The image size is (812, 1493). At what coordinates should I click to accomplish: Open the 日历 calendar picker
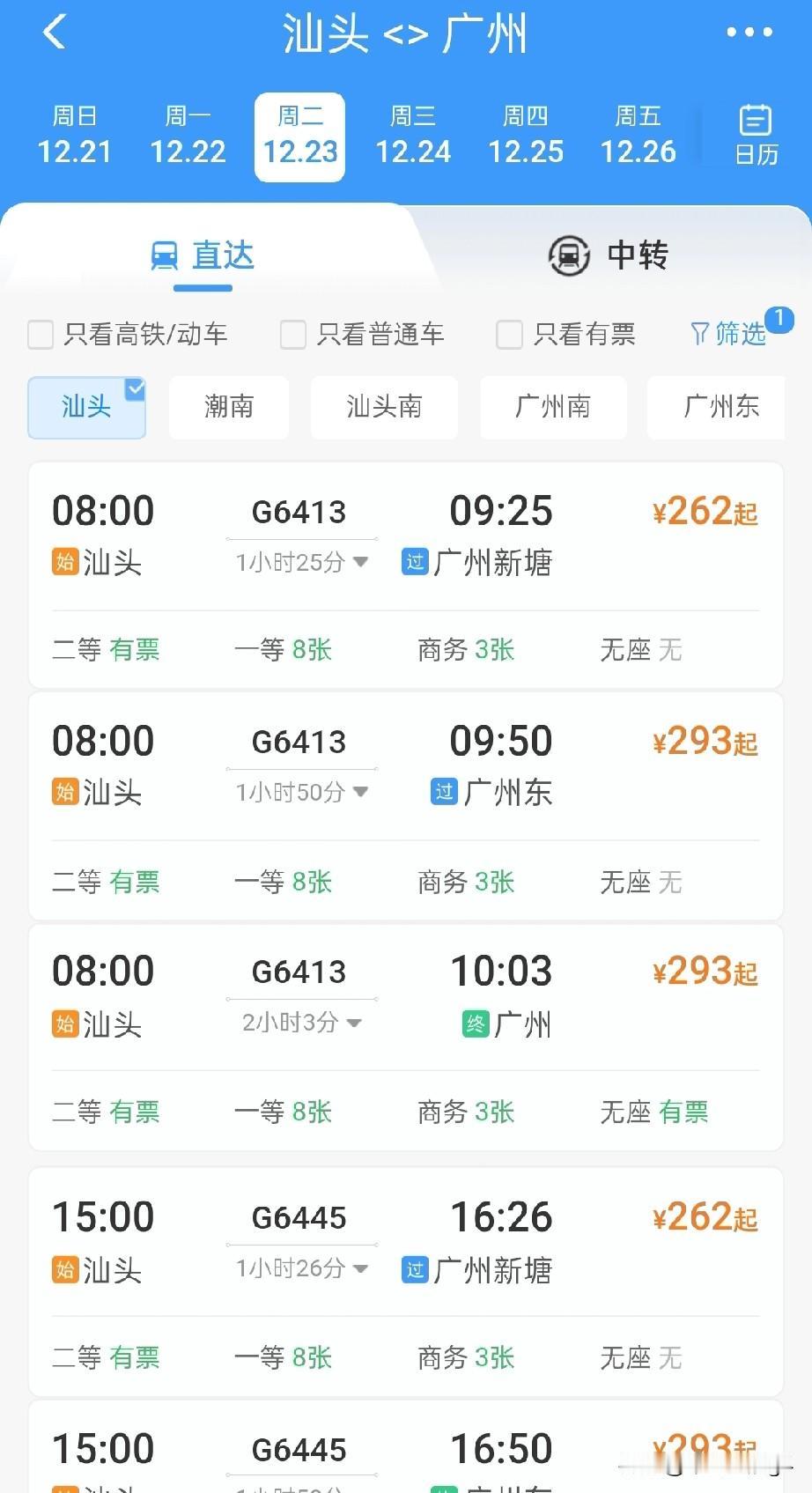756,136
